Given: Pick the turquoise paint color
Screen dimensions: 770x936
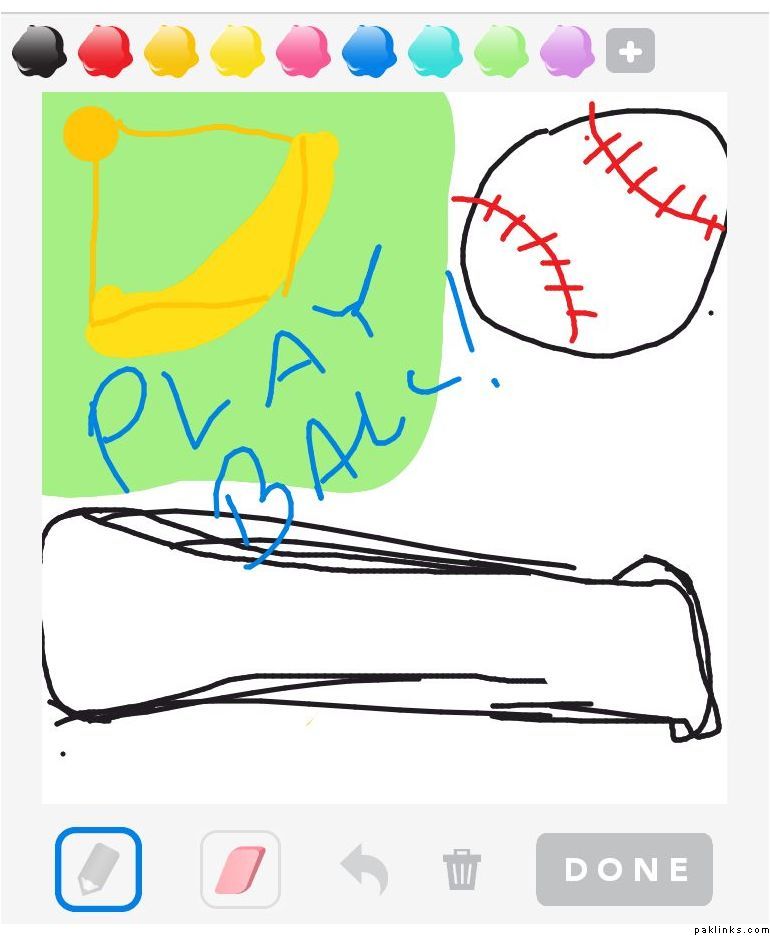Looking at the screenshot, I should point(435,51).
